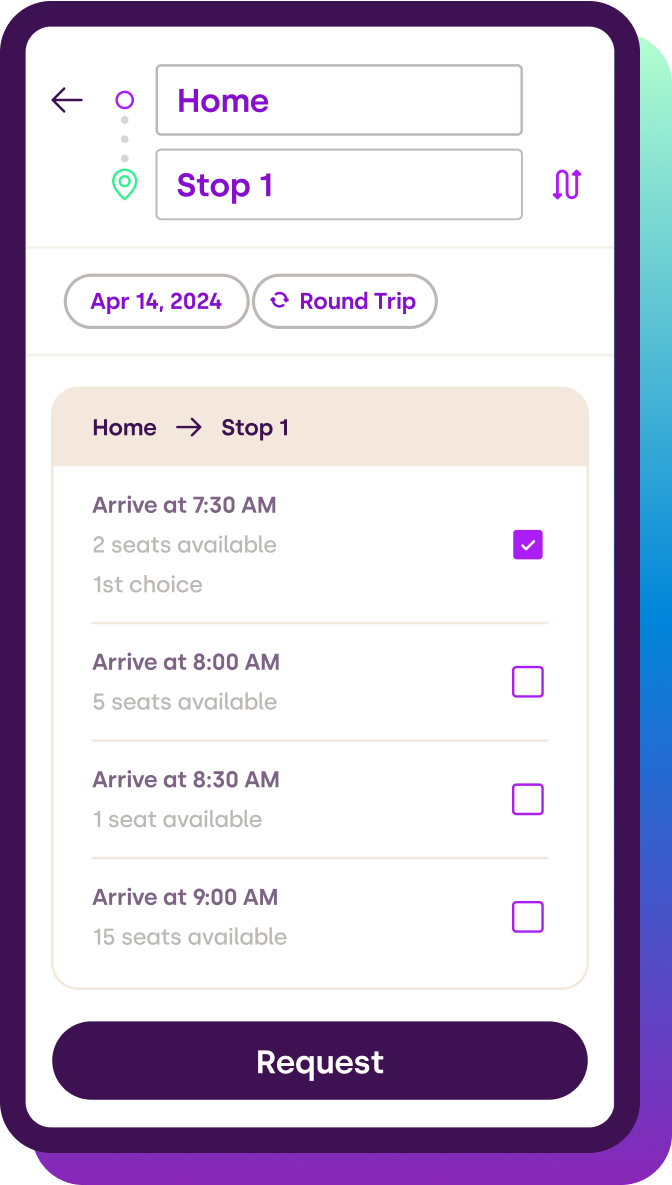The image size is (672, 1185).
Task: Uncheck the 7:30 AM arrival option
Action: (x=528, y=545)
